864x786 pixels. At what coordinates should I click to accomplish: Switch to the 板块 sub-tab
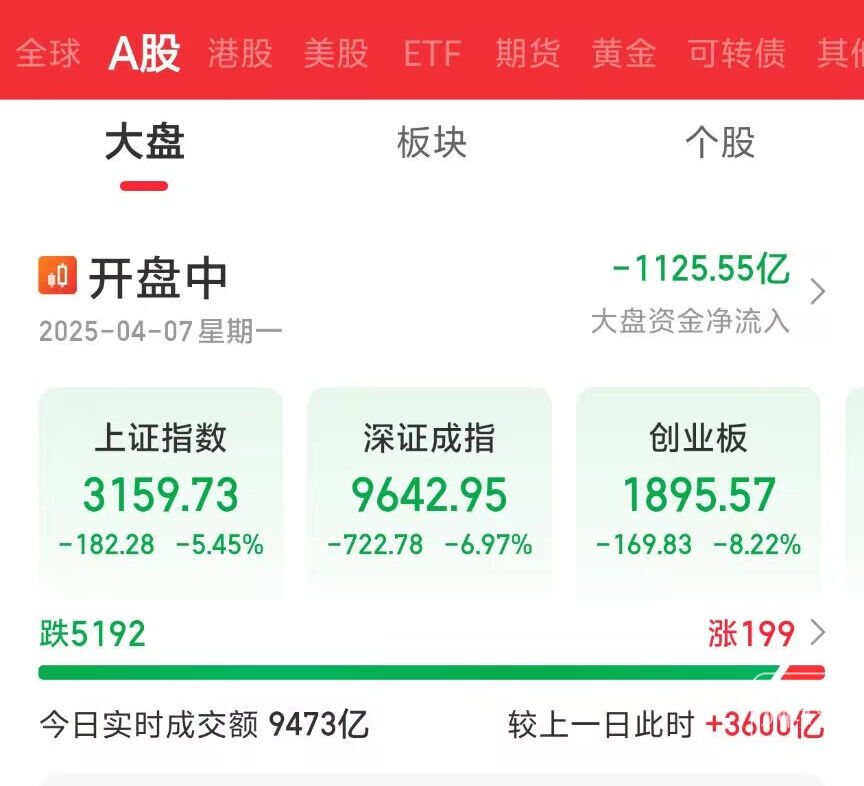431,143
